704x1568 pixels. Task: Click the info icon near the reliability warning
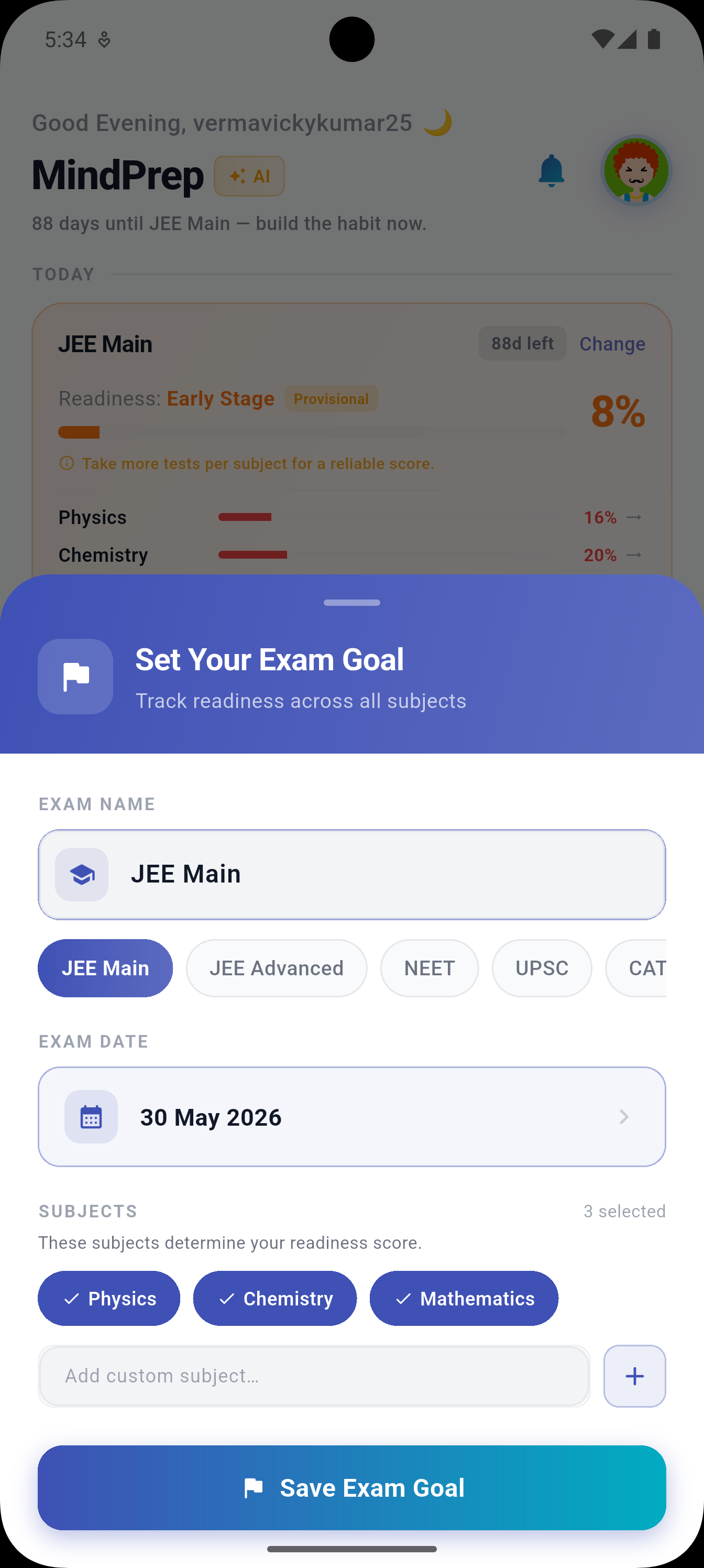tap(67, 463)
